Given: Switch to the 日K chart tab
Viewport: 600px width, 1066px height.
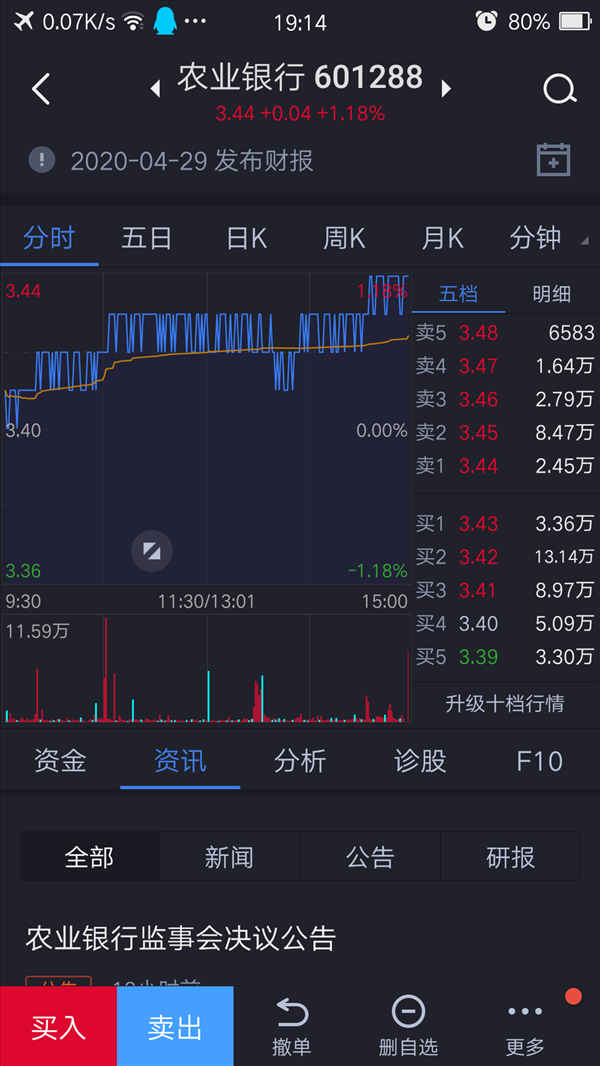Looking at the screenshot, I should [246, 239].
